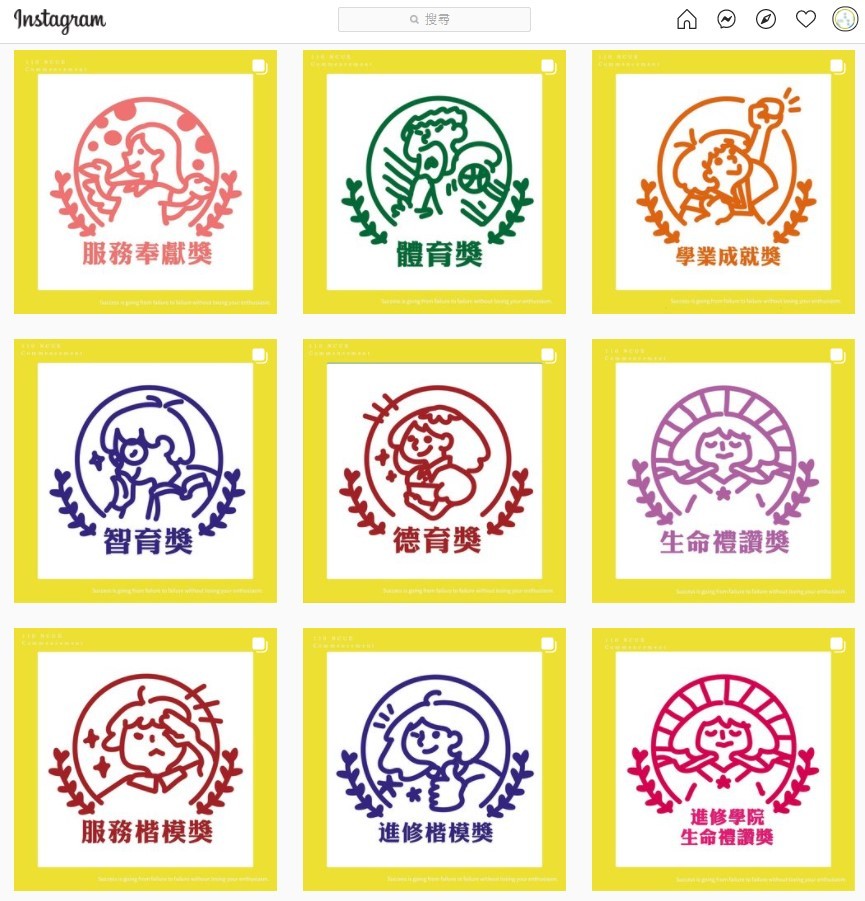Open the purple 生命禮讚獎 post
865x901 pixels.
coord(723,471)
